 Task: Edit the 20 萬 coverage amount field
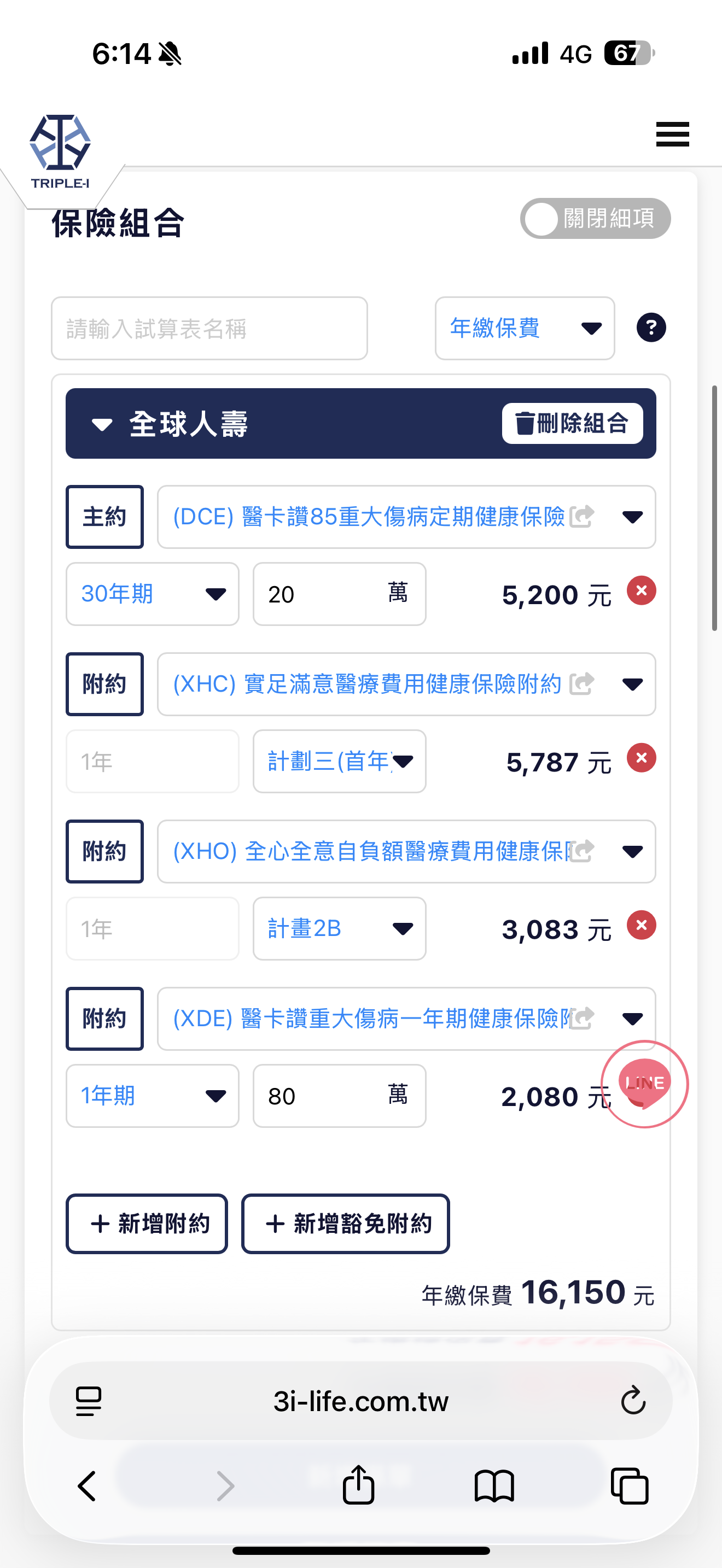[x=323, y=594]
